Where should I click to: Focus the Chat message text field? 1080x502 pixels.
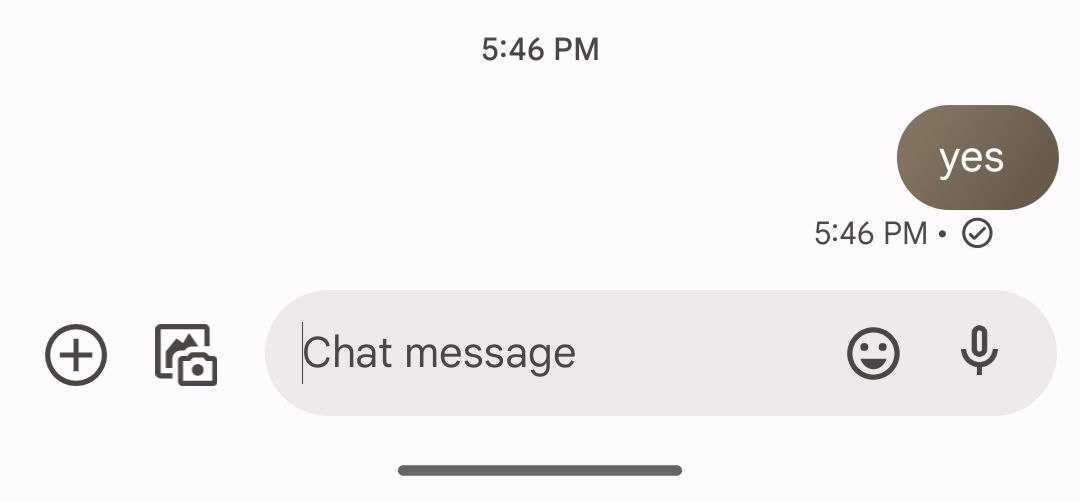click(540, 353)
